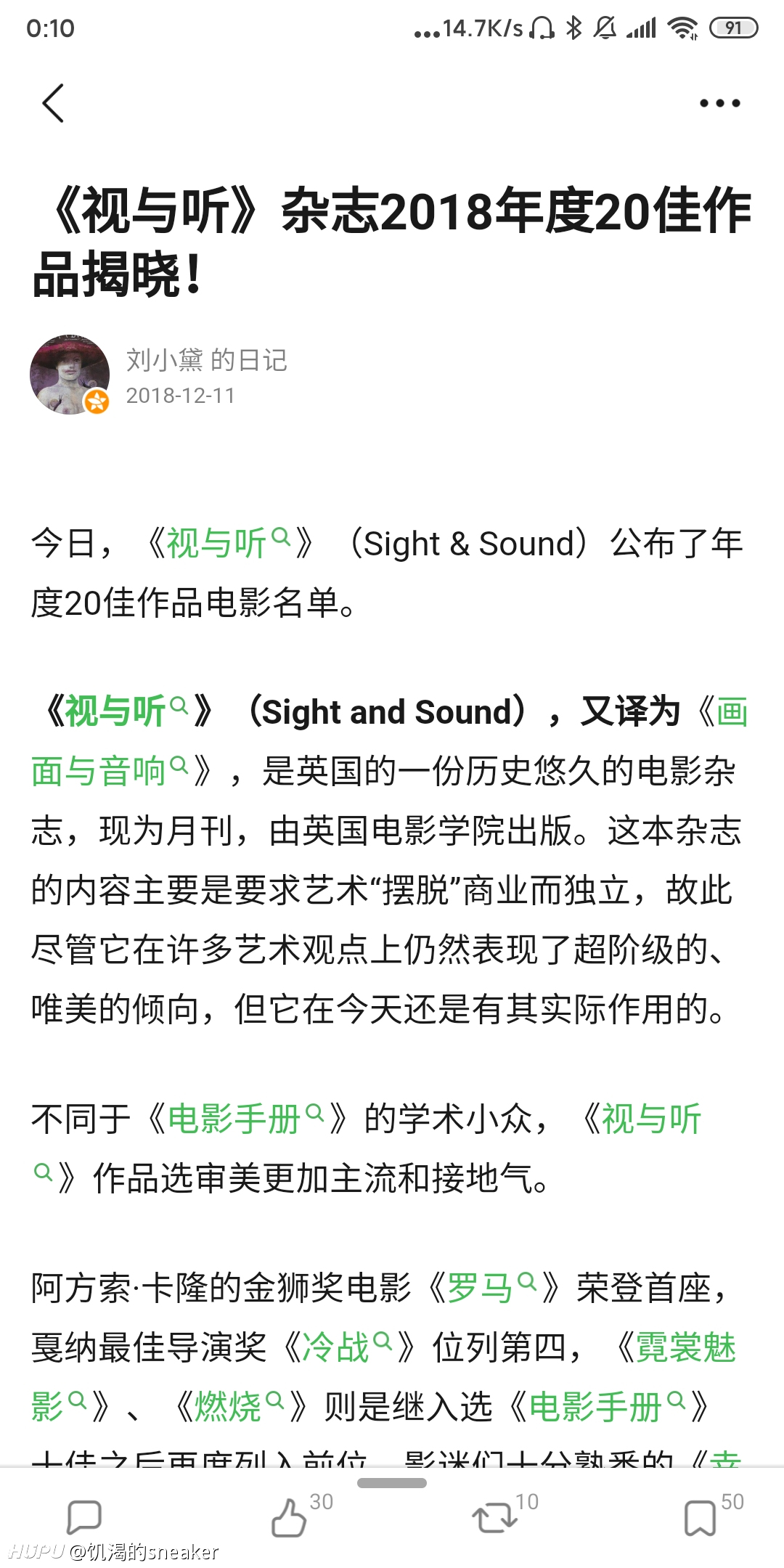Open 视与听 link in the first paragraph
The width and height of the screenshot is (784, 1568).
pos(229,543)
